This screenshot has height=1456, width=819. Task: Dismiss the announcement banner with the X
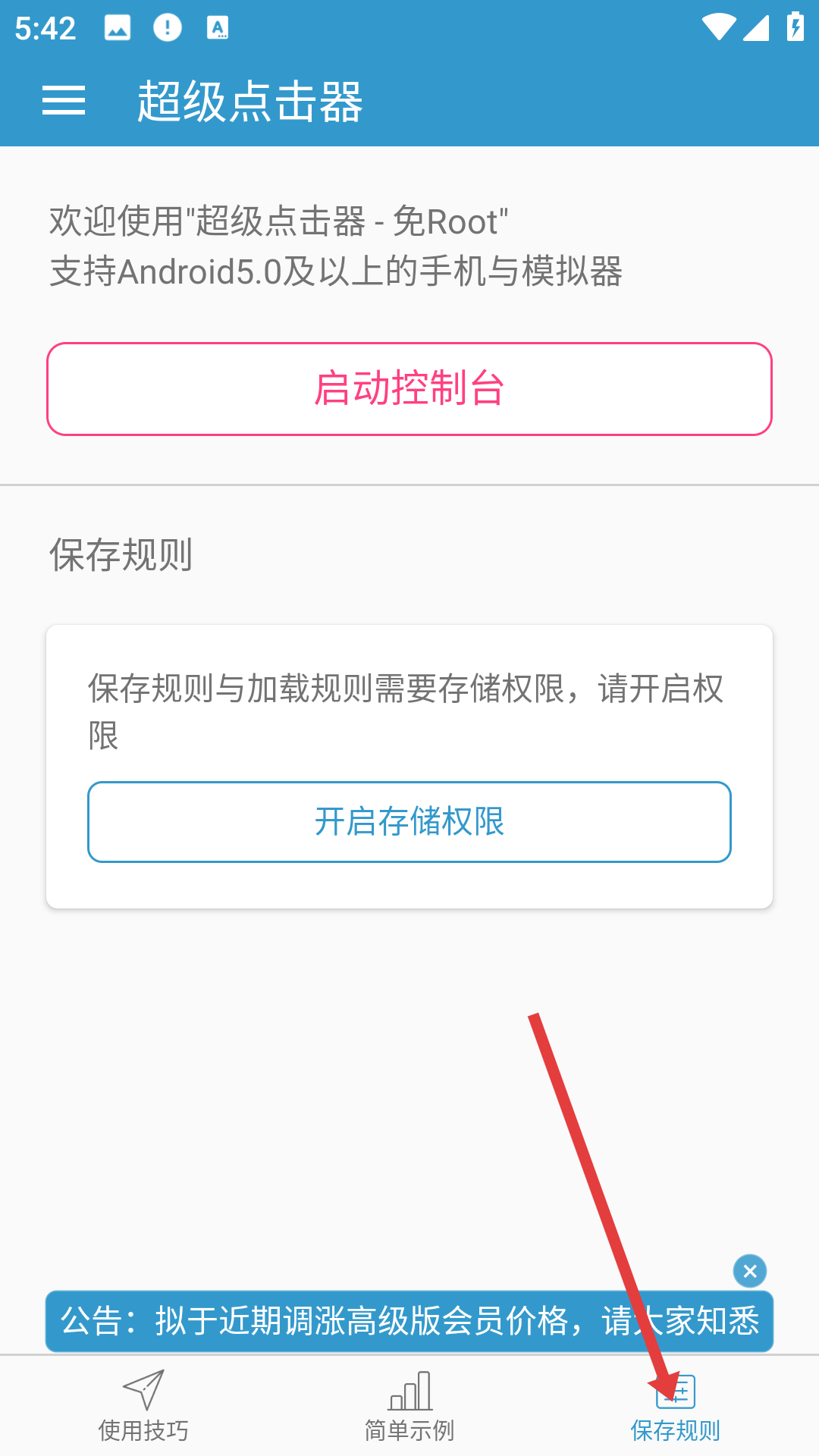pyautogui.click(x=750, y=1271)
